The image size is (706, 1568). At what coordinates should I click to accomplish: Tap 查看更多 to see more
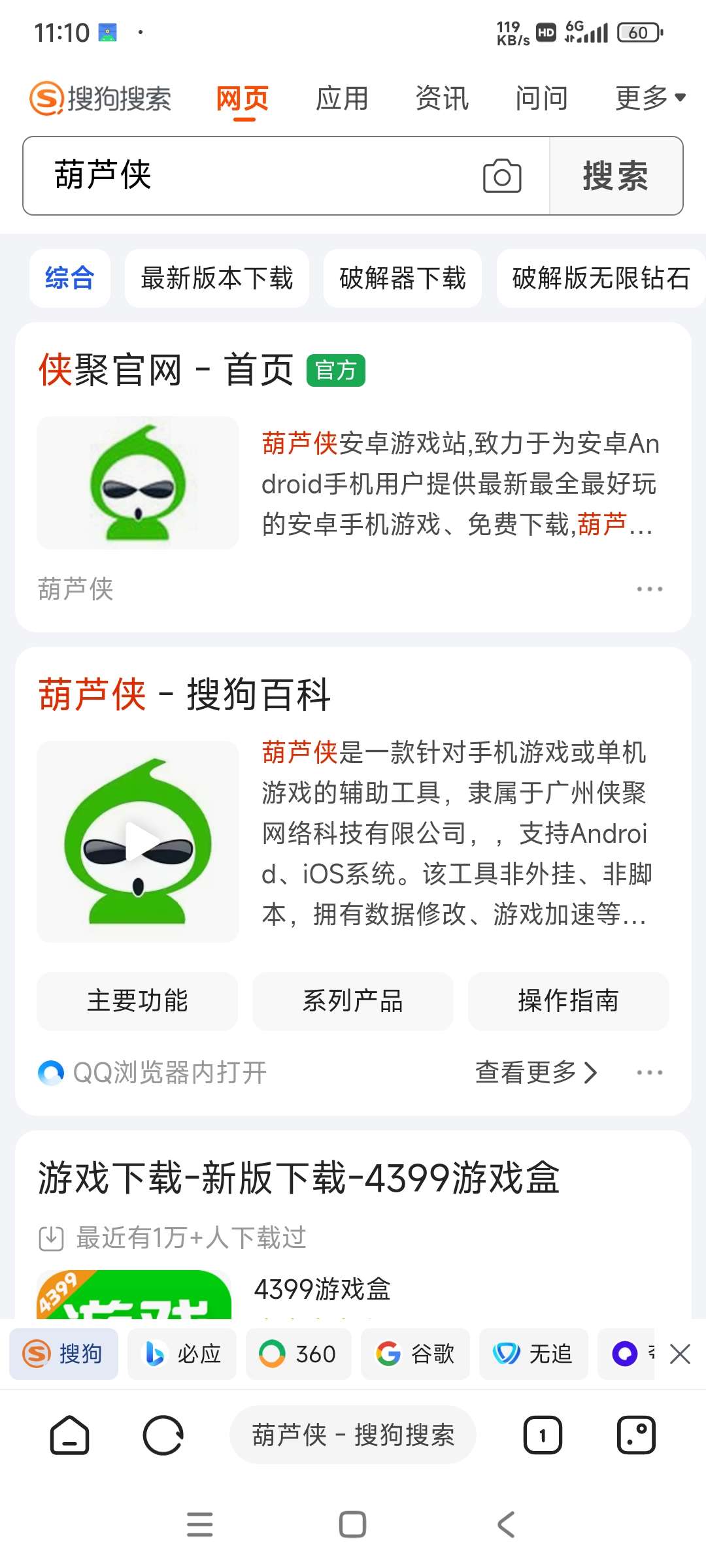535,1072
